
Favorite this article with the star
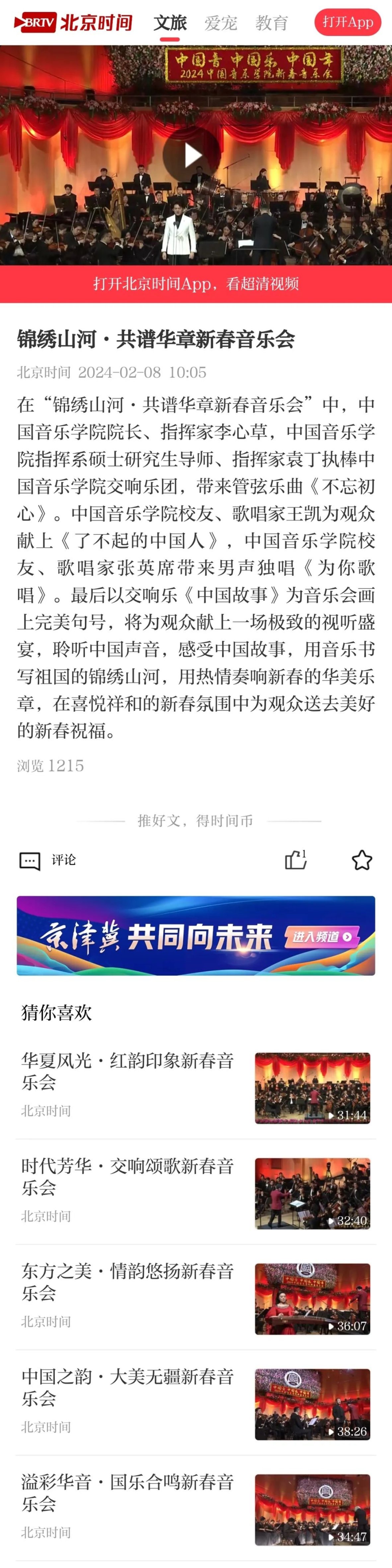click(x=361, y=859)
